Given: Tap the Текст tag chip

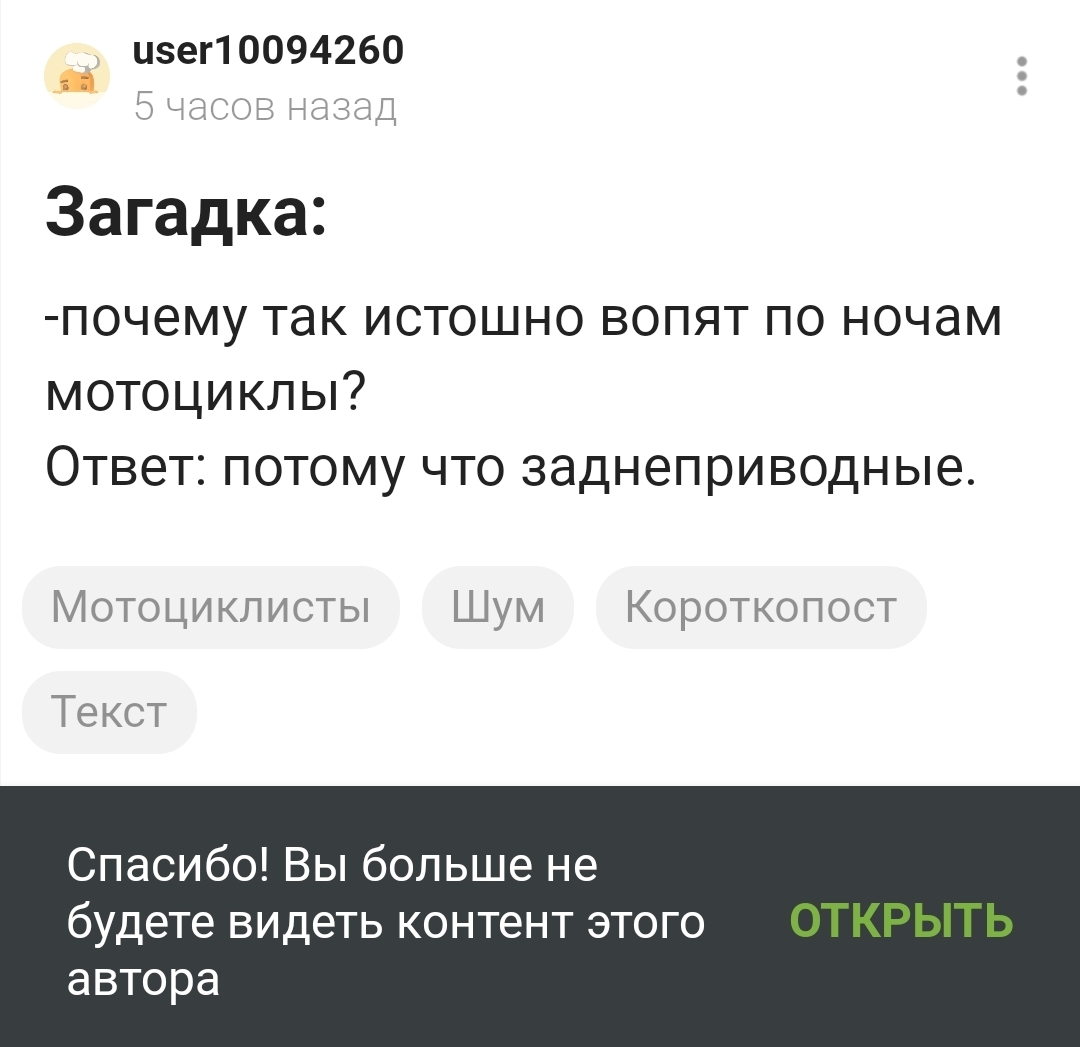Looking at the screenshot, I should (x=109, y=711).
